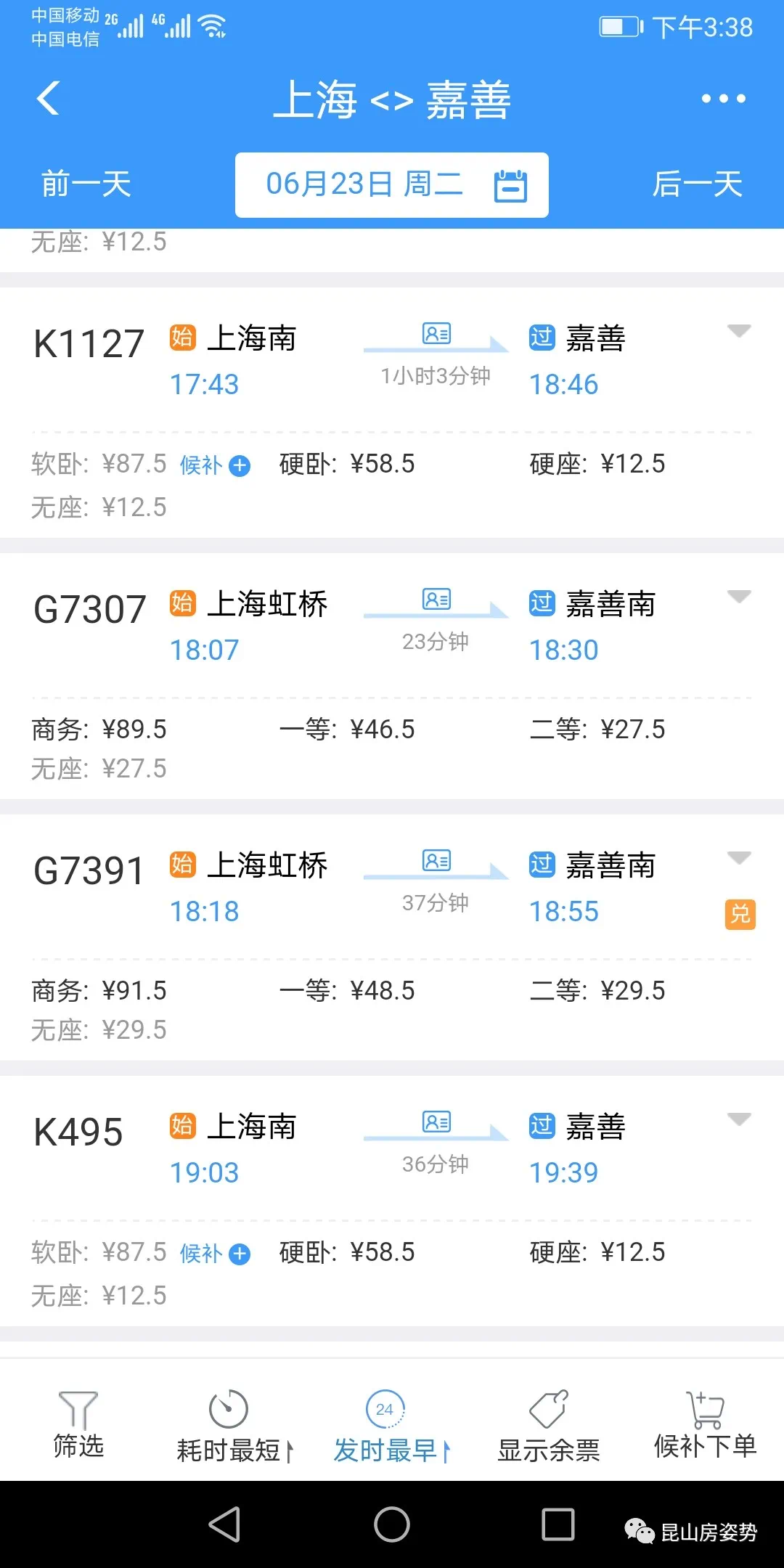Open train K495 departing 19:03

tap(392, 1201)
